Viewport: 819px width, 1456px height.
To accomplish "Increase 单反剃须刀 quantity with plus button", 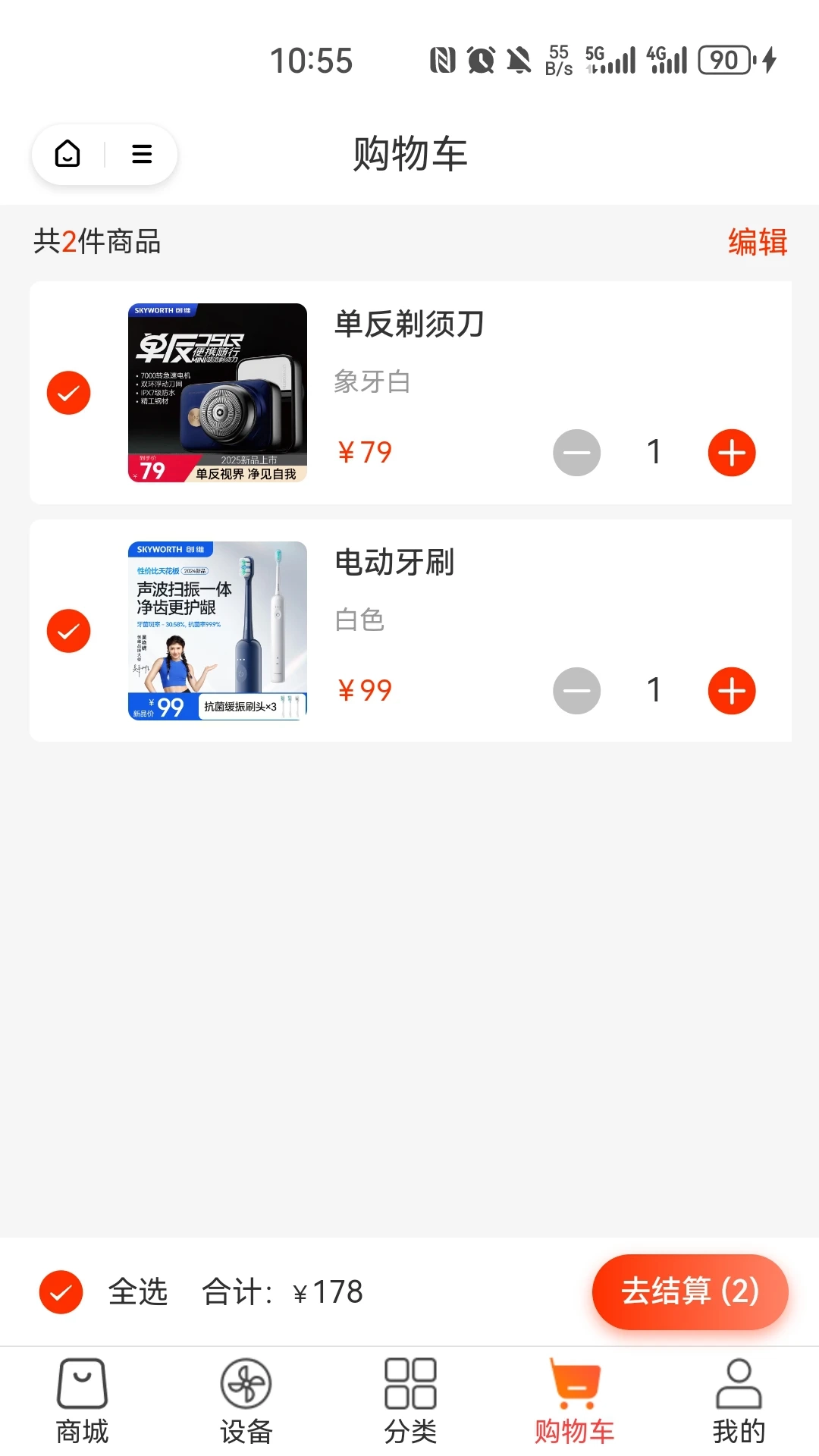I will pyautogui.click(x=731, y=452).
